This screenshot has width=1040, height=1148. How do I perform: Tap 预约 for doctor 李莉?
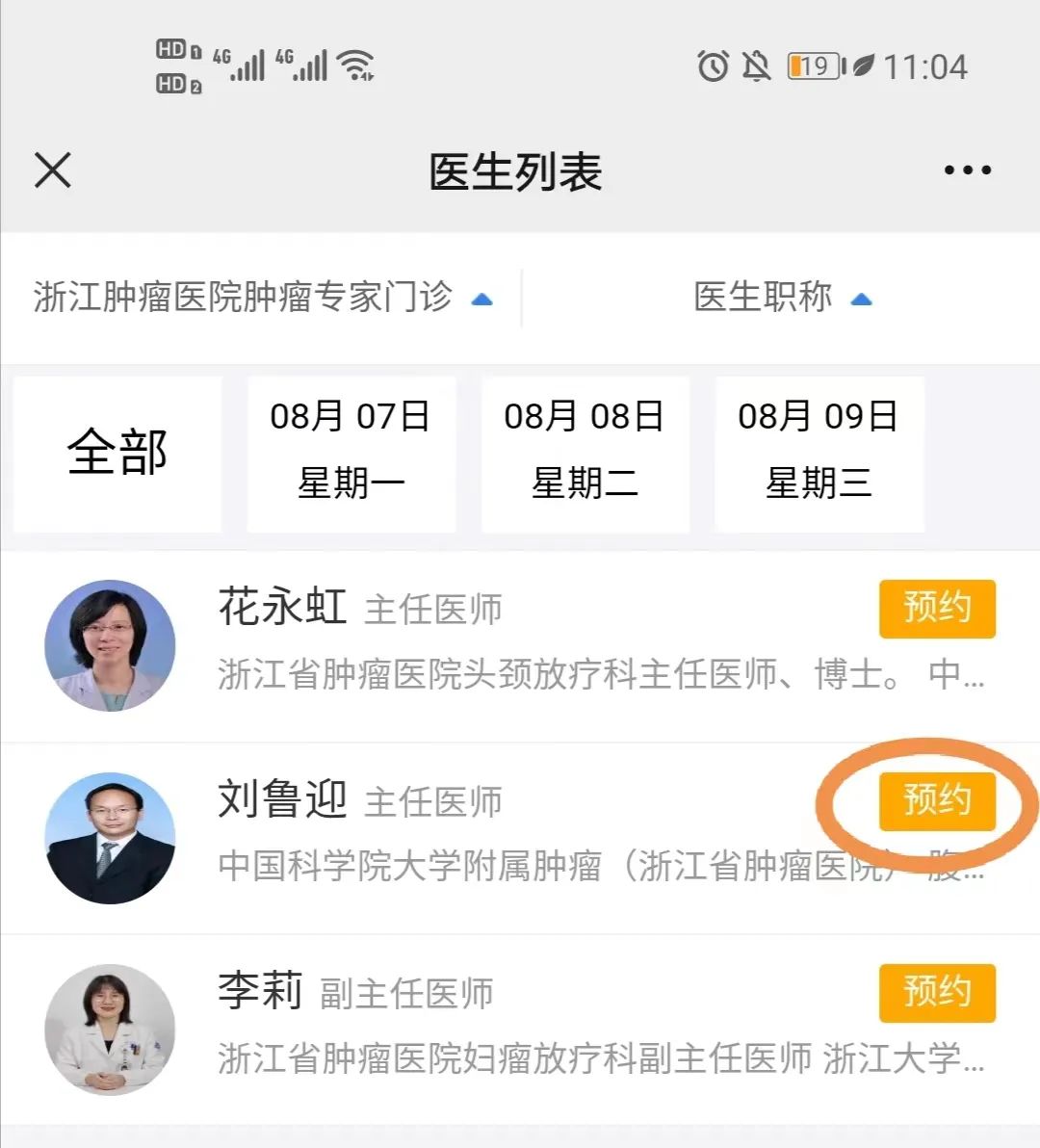click(x=936, y=992)
